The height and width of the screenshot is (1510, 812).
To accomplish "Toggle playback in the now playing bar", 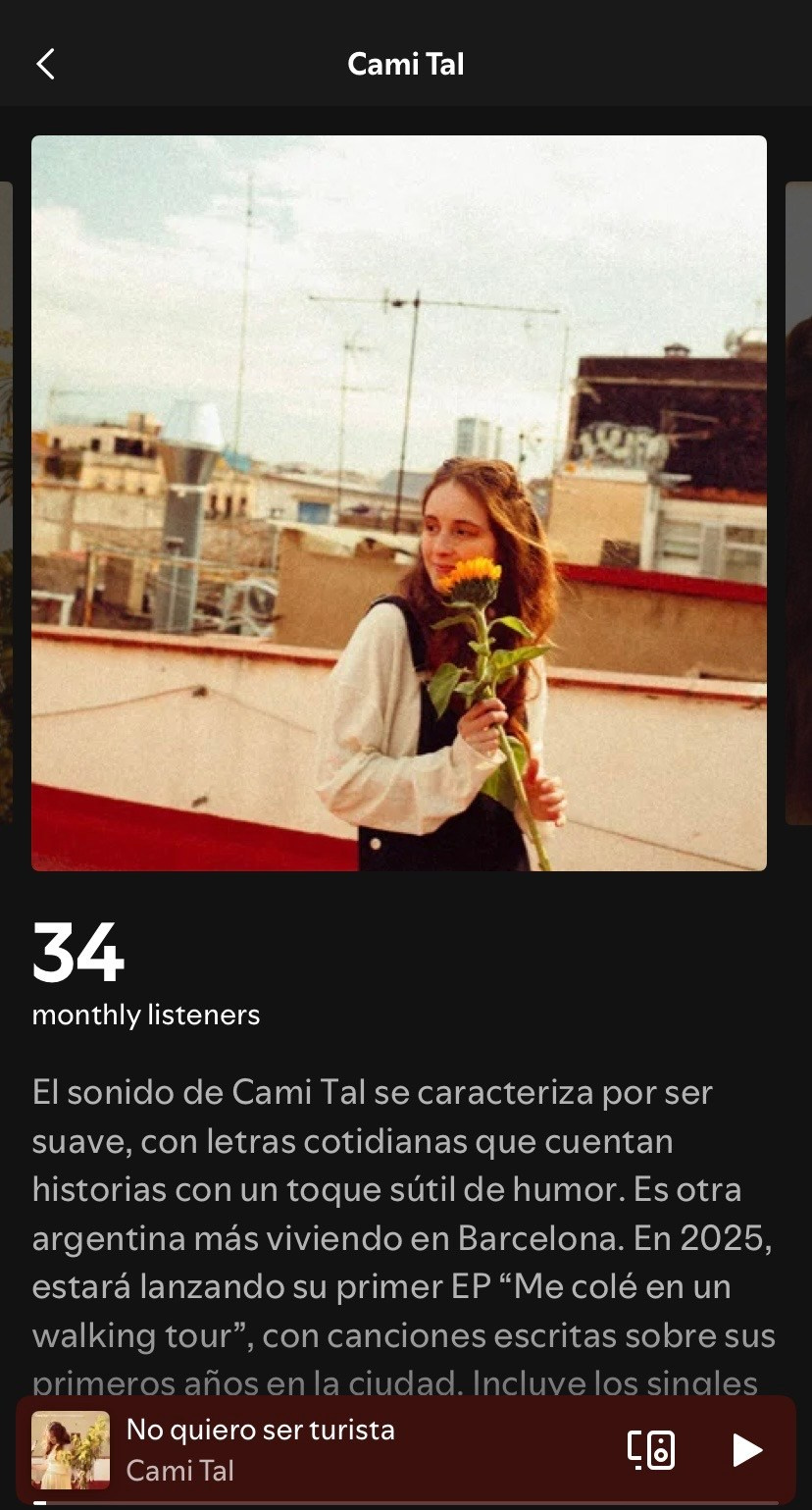I will tap(748, 1449).
